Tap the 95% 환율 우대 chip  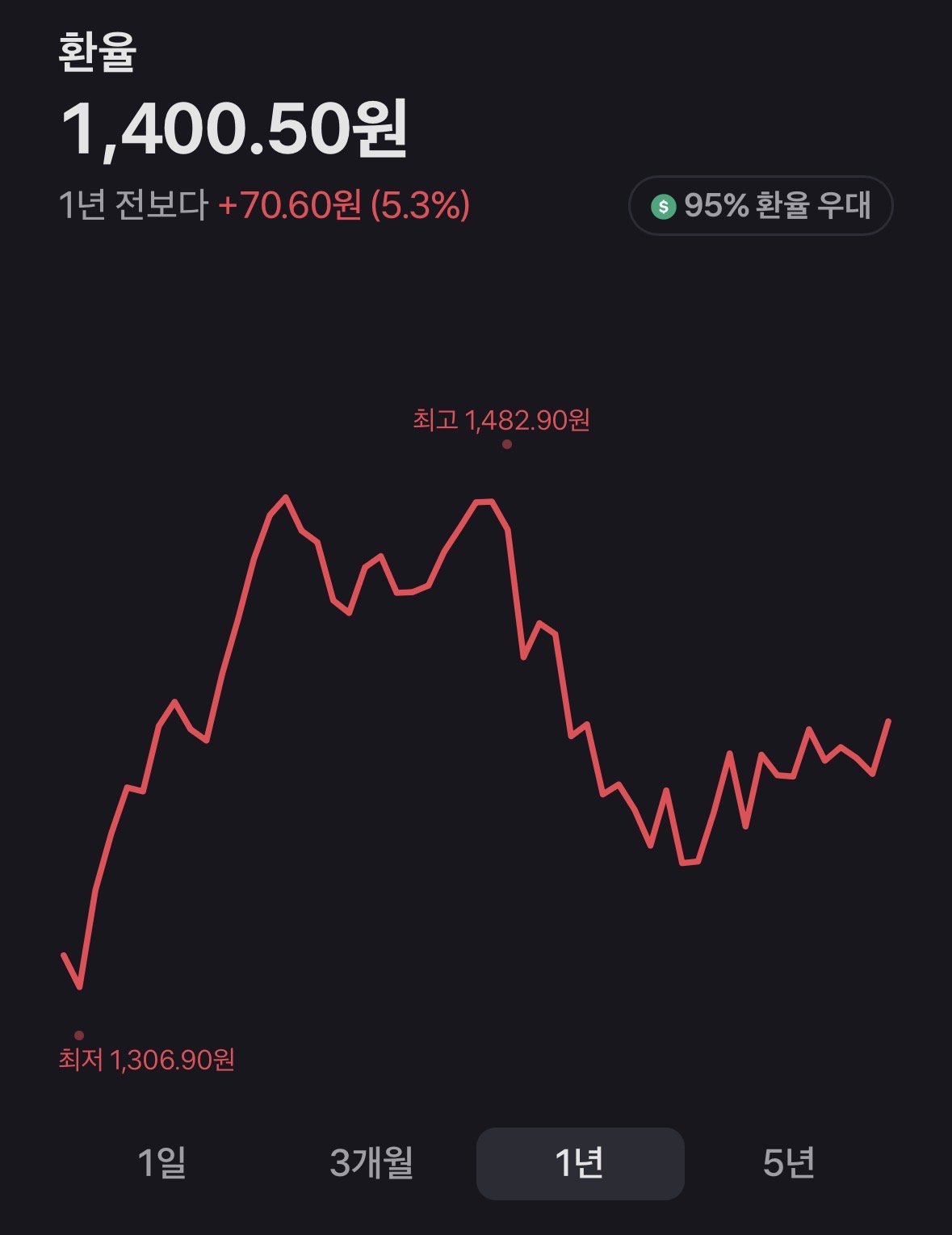(x=761, y=206)
